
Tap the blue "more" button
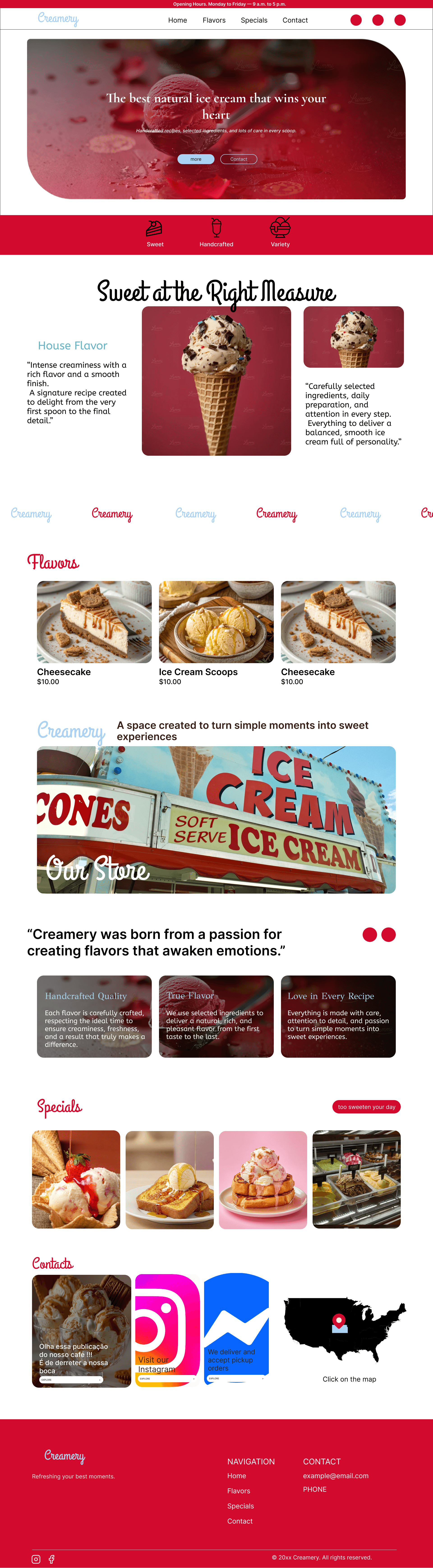click(x=196, y=159)
